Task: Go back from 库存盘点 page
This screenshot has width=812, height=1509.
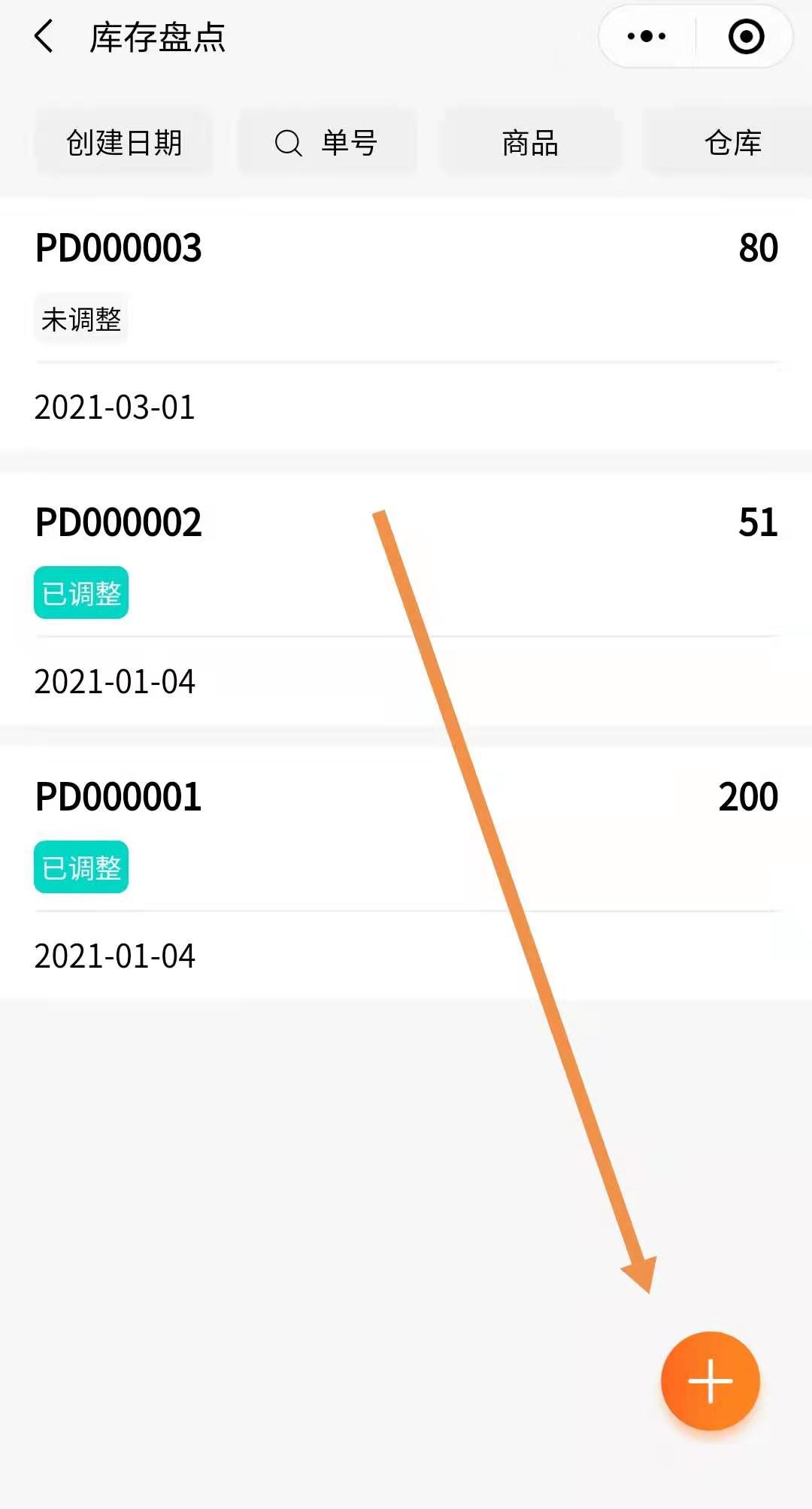Action: (x=44, y=37)
